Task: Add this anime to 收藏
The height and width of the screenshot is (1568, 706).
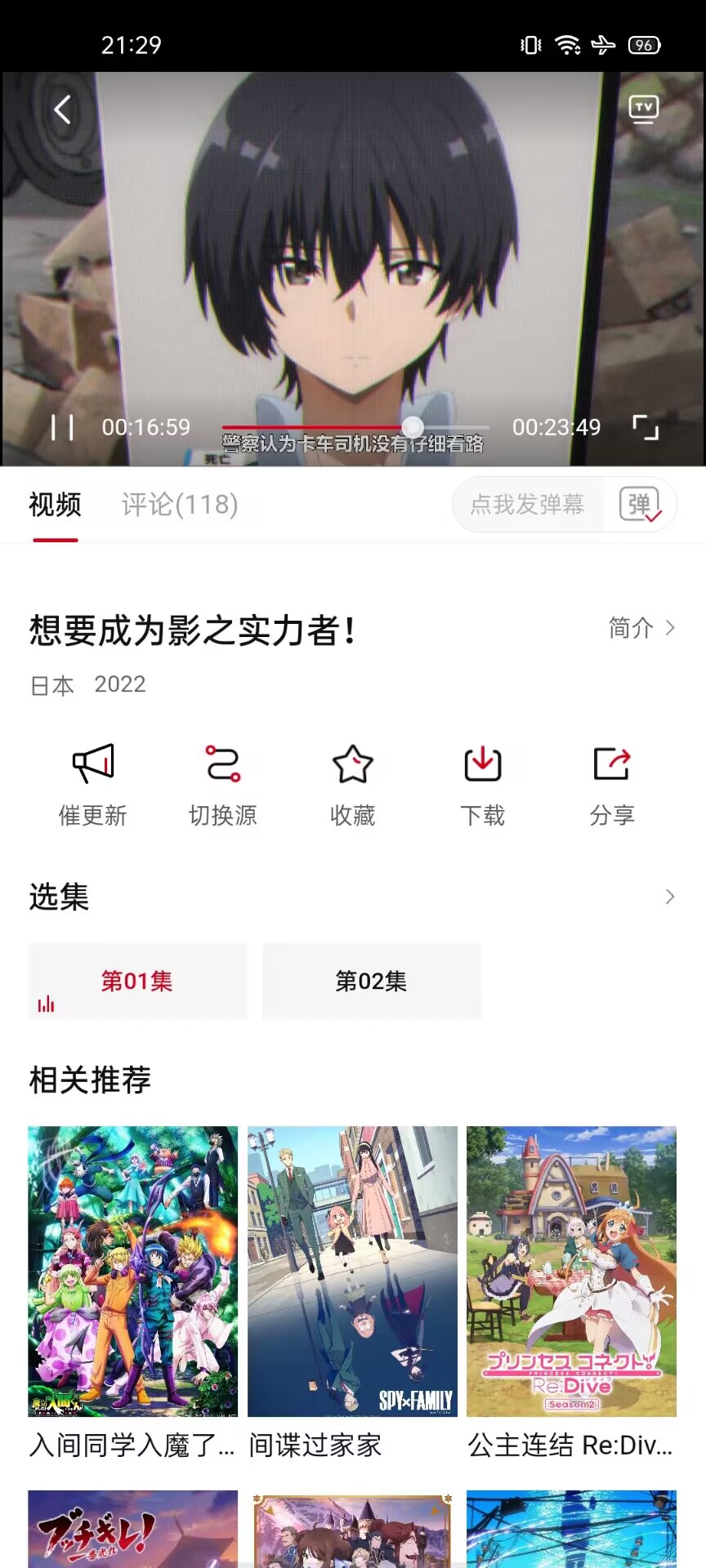Action: coord(352,784)
